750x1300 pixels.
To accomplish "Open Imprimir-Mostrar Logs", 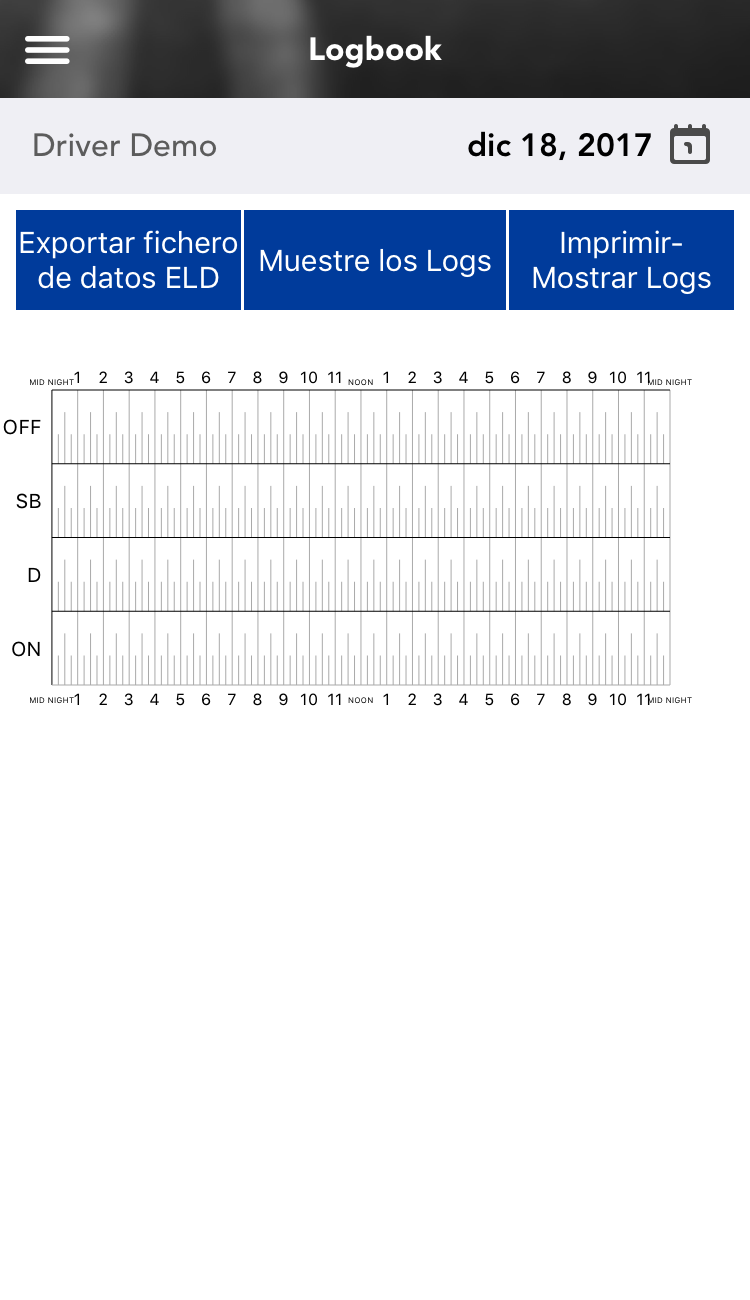I will click(x=621, y=260).
